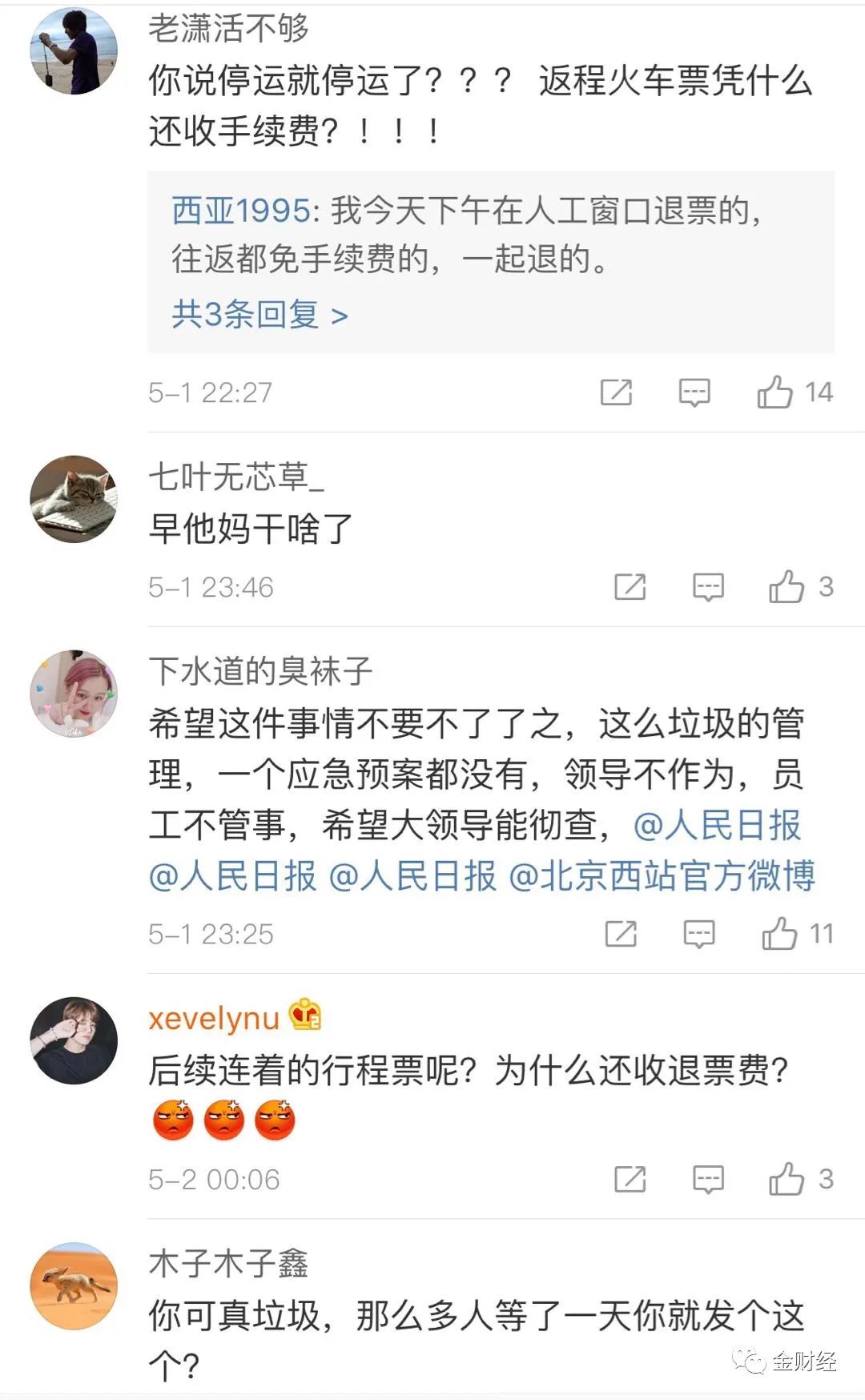Reply to xevelynu's comment
This screenshot has width=865, height=1400.
708,1179
